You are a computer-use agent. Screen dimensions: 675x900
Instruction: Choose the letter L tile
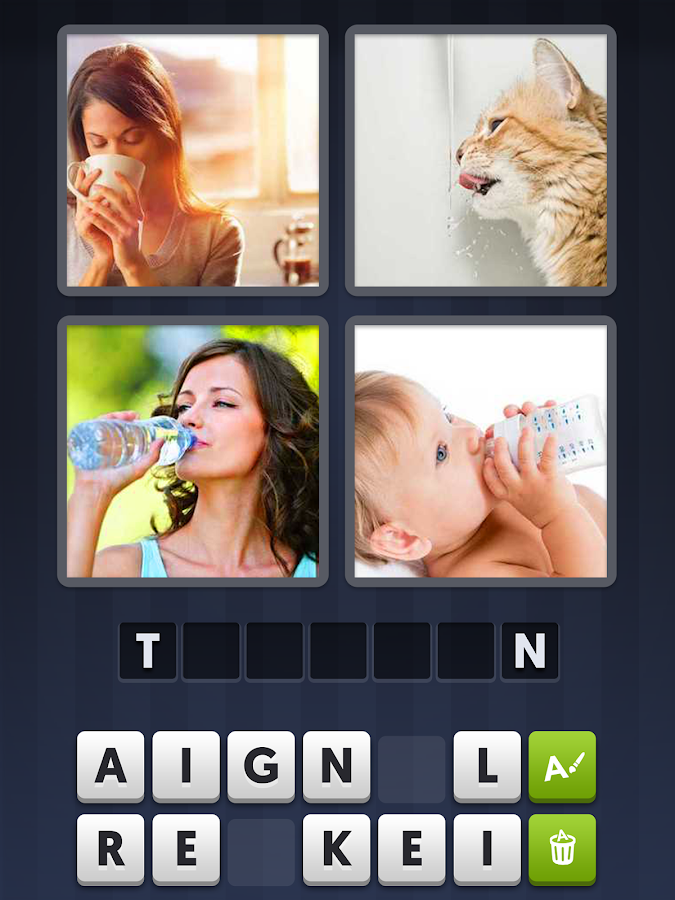coord(487,766)
